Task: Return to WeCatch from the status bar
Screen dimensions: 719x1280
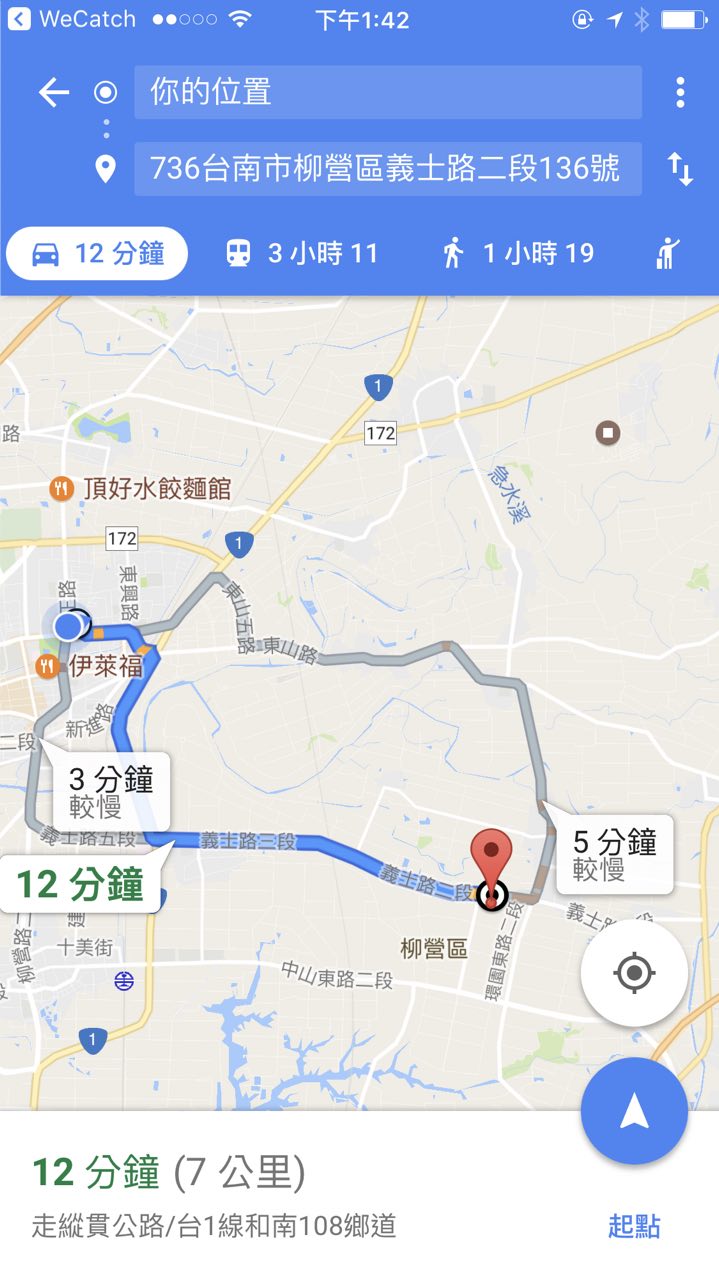Action: click(72, 19)
